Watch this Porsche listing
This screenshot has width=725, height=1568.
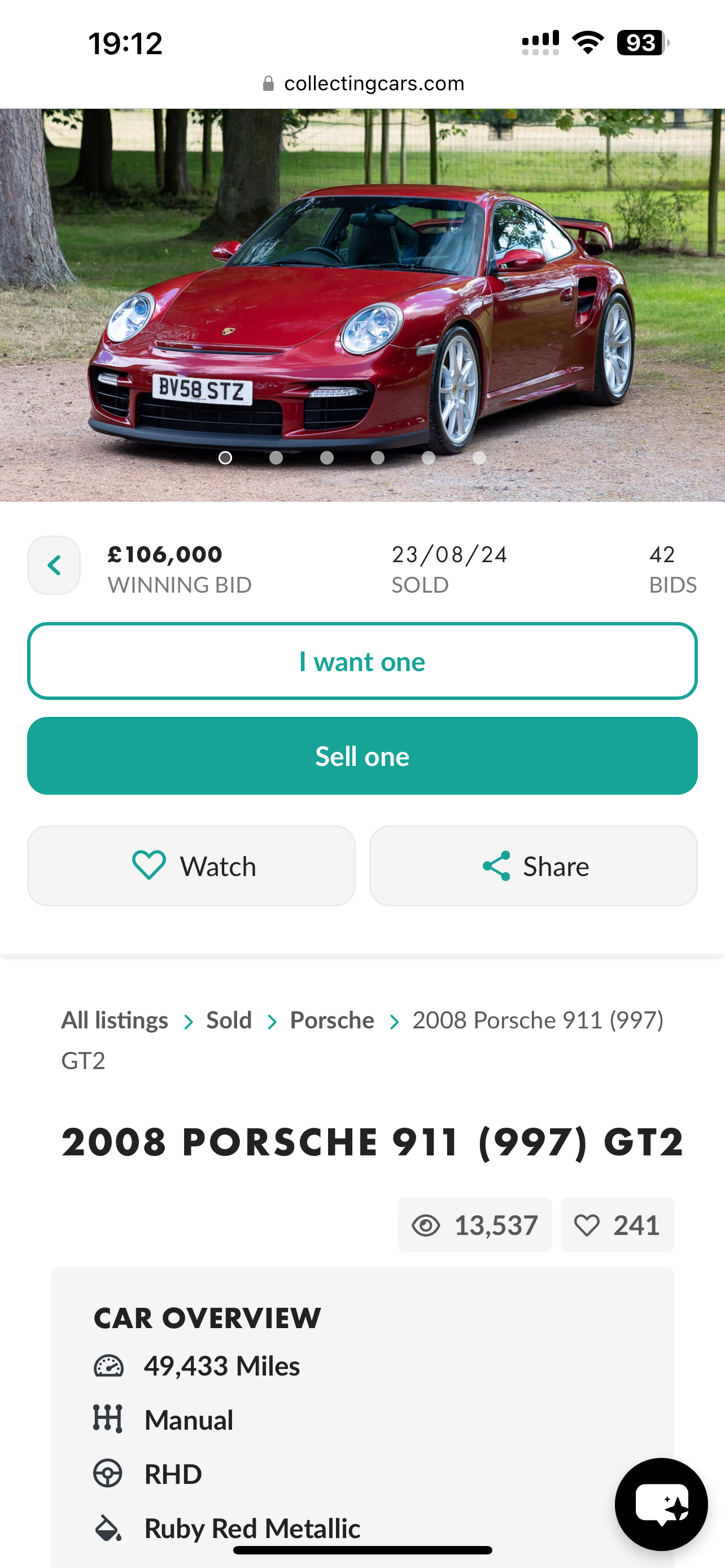point(191,866)
